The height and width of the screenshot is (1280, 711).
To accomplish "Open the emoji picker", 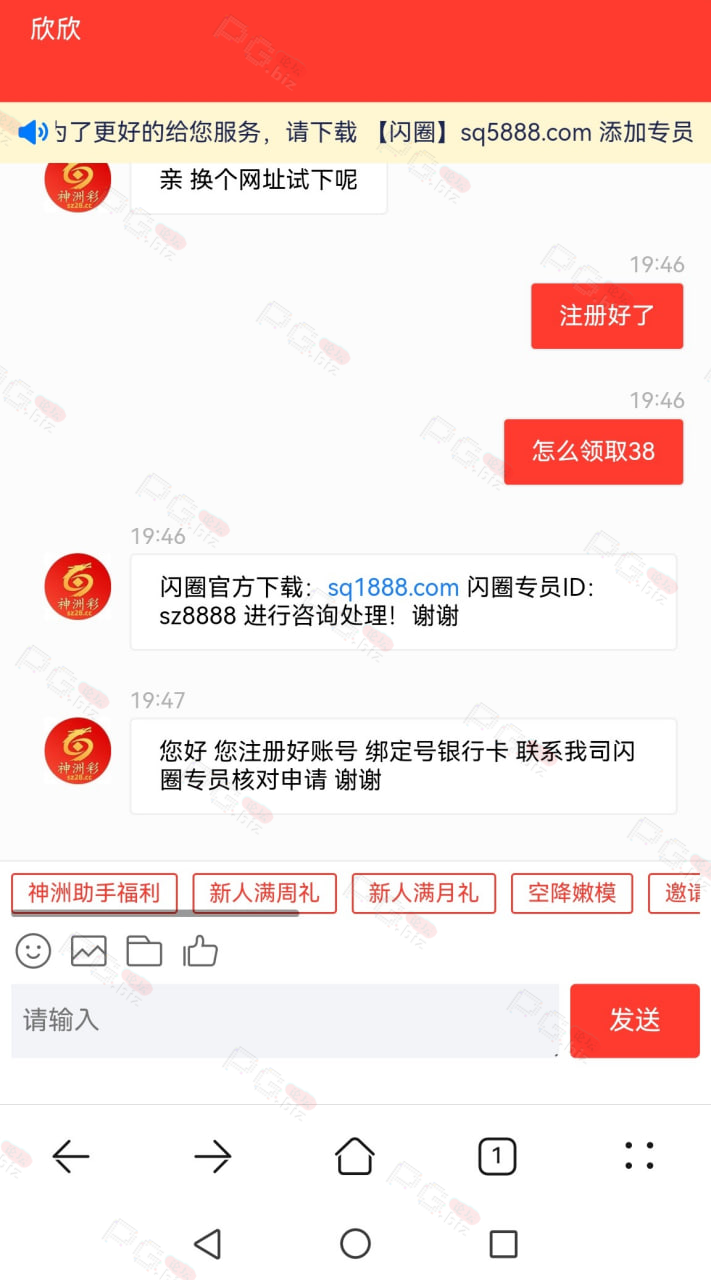I will [33, 950].
